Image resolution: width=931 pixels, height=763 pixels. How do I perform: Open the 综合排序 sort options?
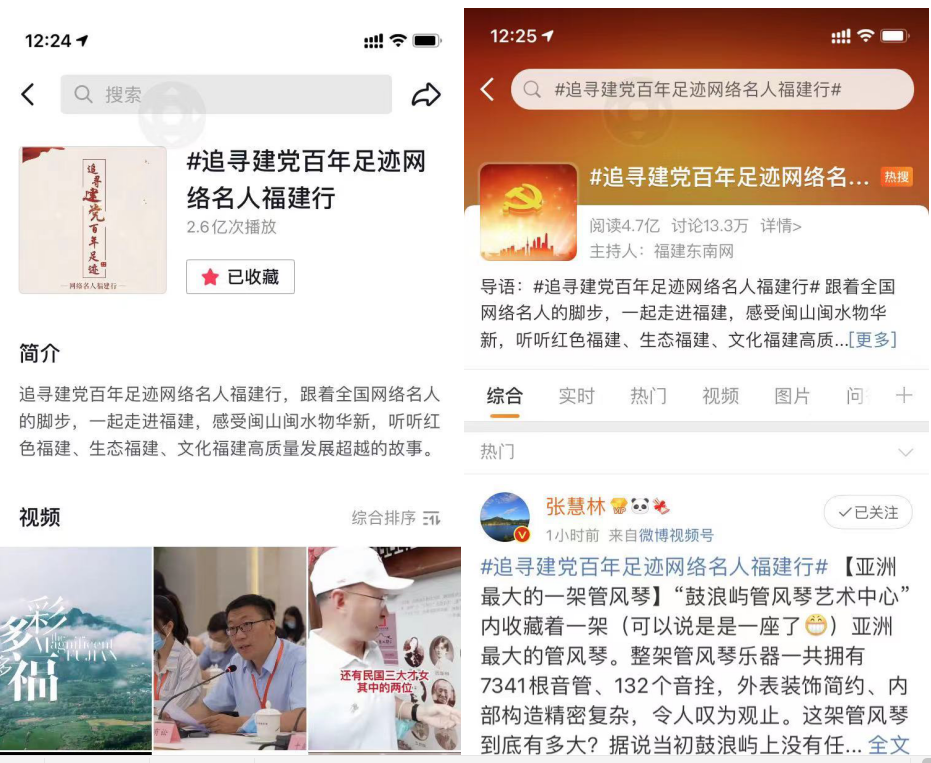(x=395, y=518)
